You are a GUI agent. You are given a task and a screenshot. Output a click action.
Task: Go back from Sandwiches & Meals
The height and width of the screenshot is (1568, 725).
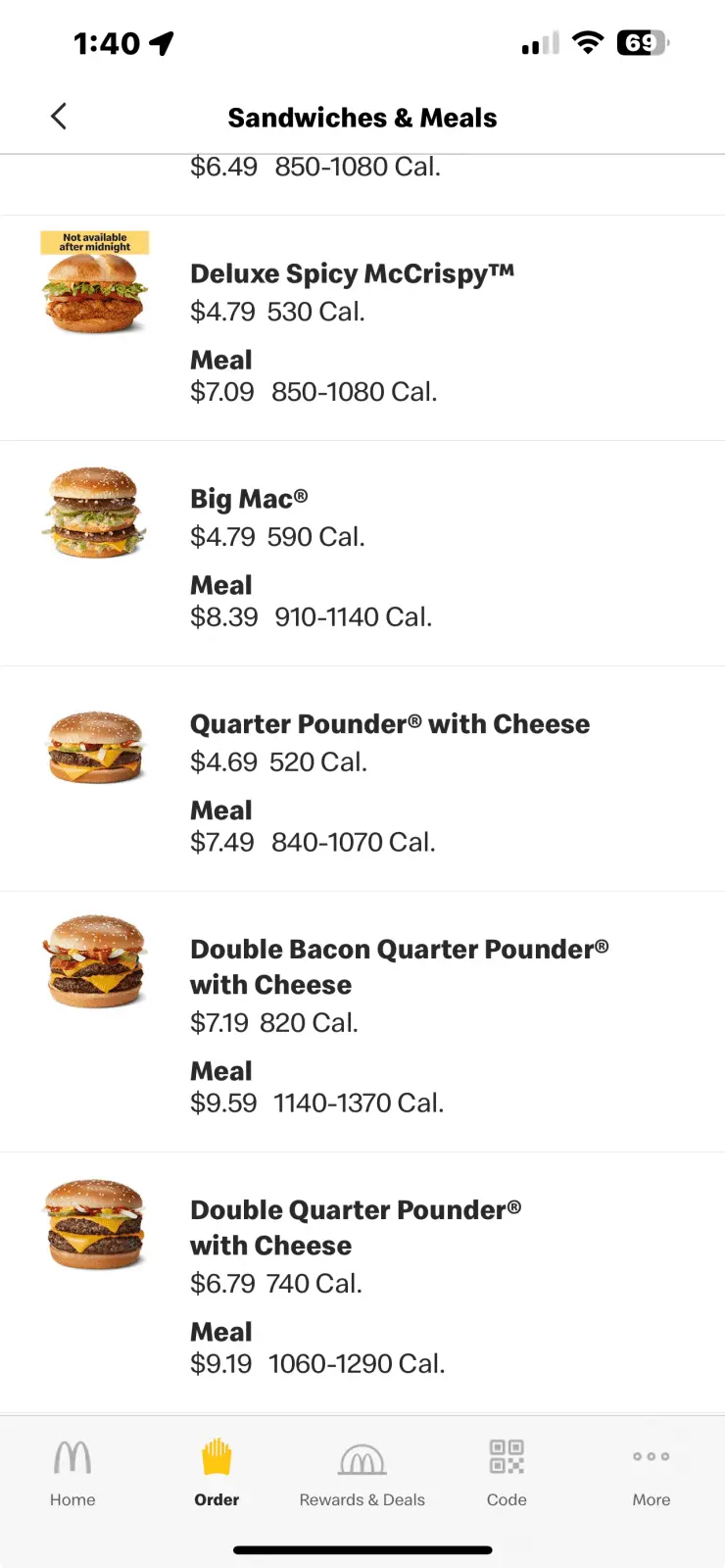[59, 117]
